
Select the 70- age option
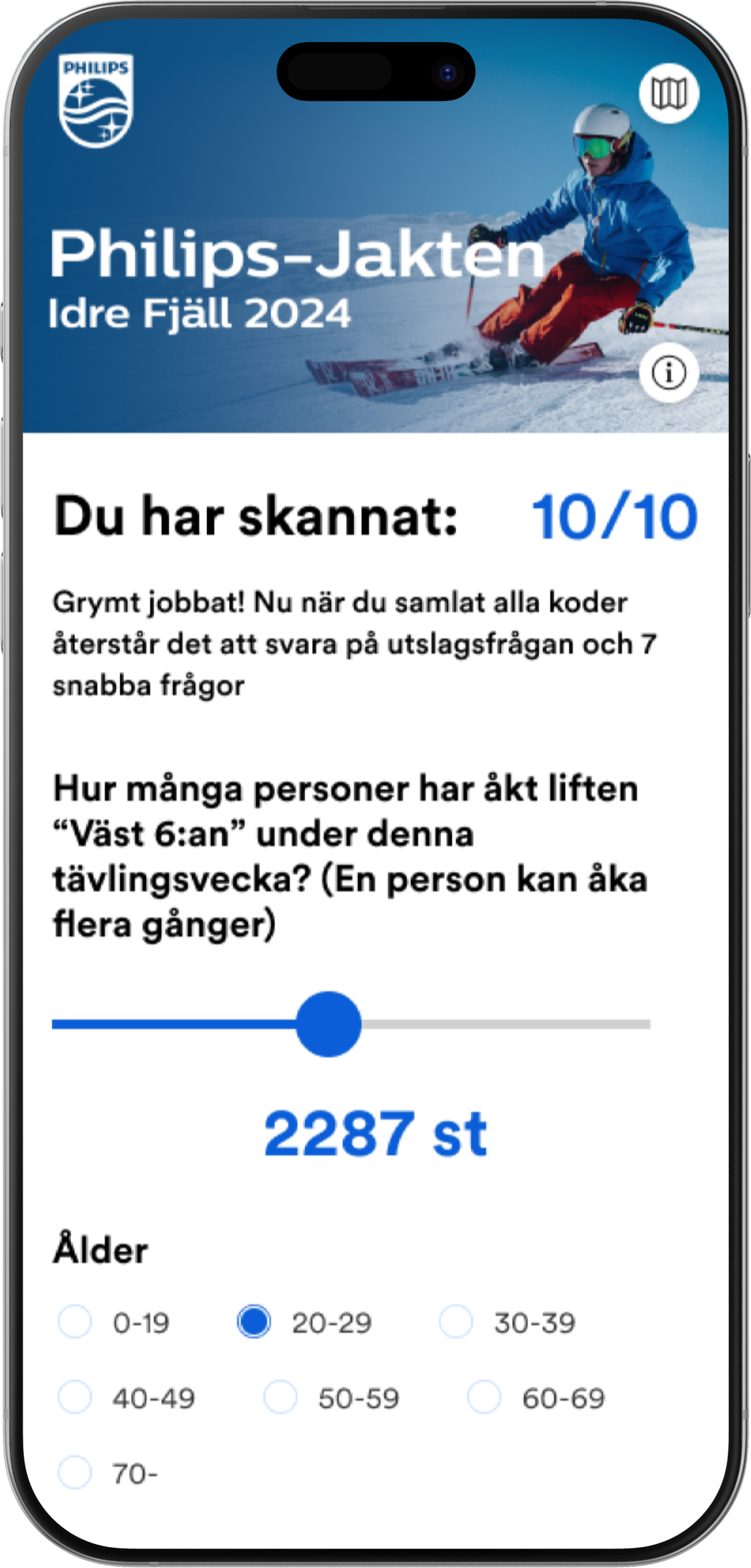(x=75, y=1472)
